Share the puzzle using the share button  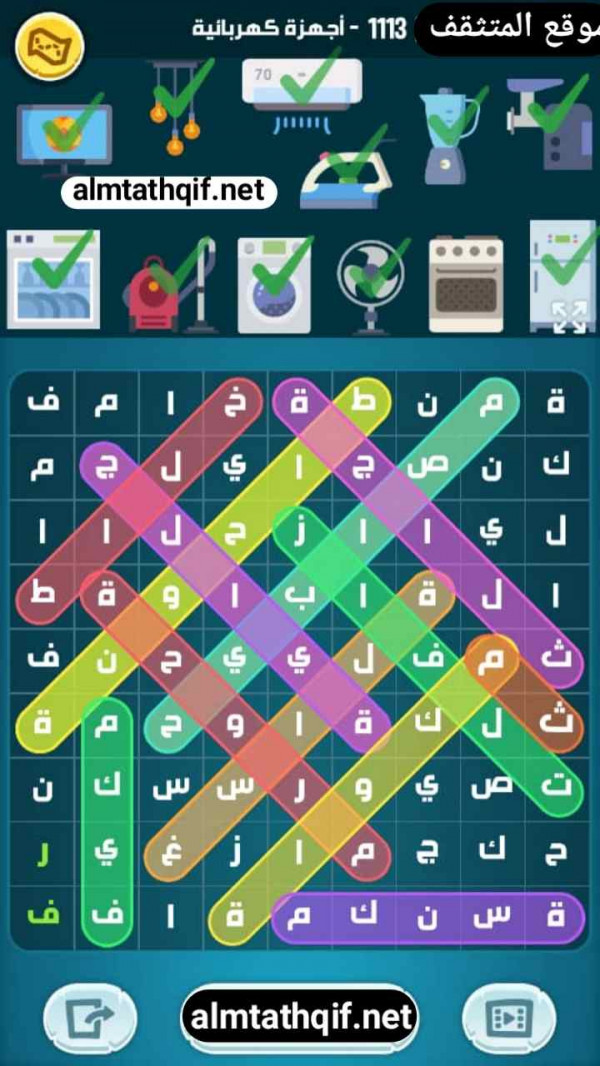[90, 1019]
